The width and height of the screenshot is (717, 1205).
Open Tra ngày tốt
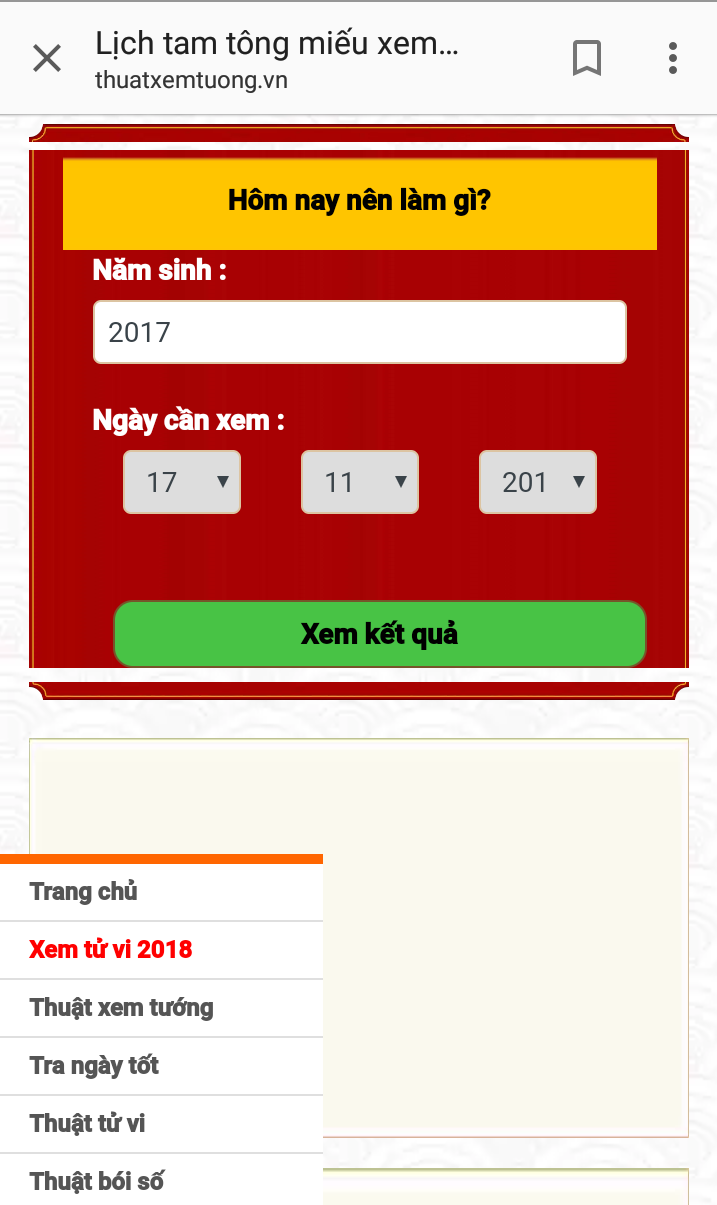pos(161,1066)
